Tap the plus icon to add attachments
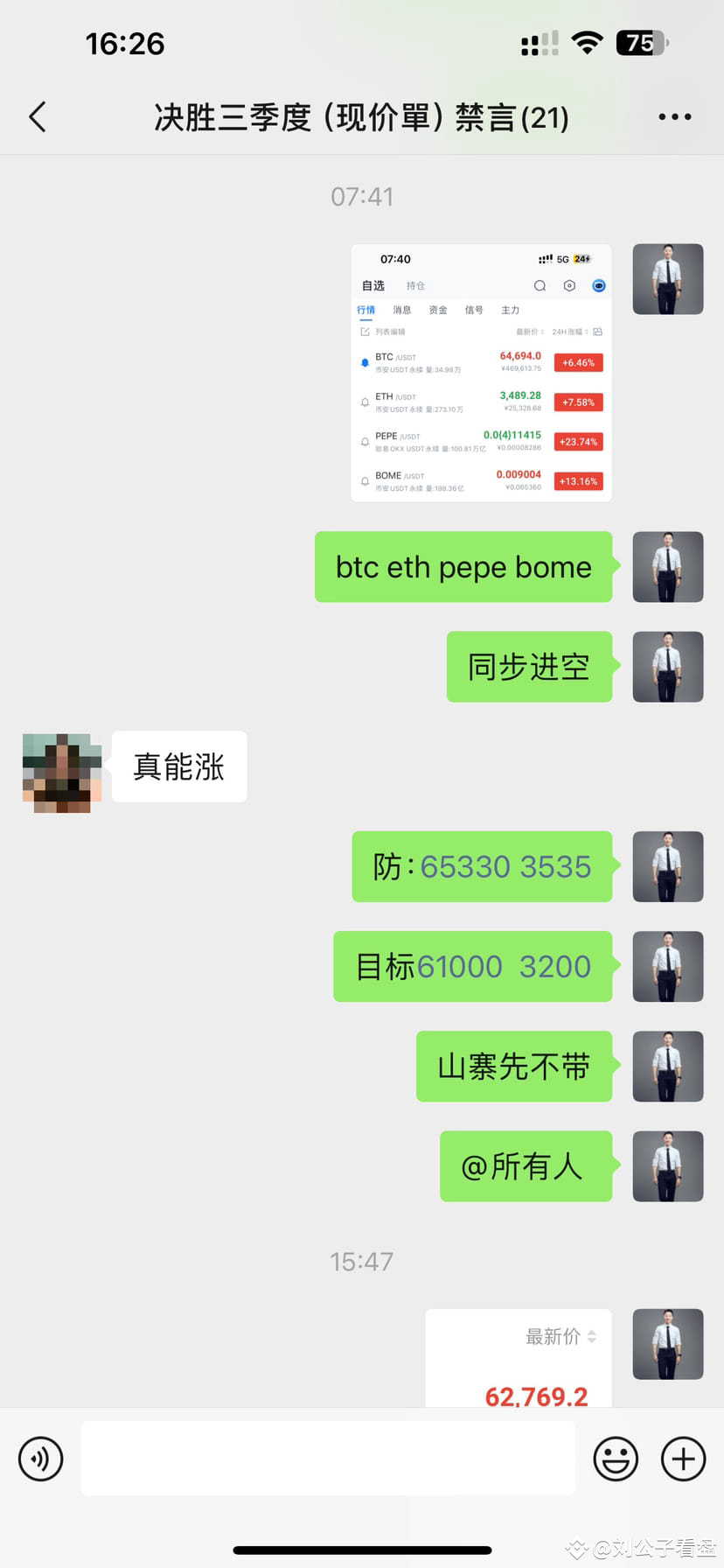Image resolution: width=724 pixels, height=1568 pixels. [x=683, y=1459]
